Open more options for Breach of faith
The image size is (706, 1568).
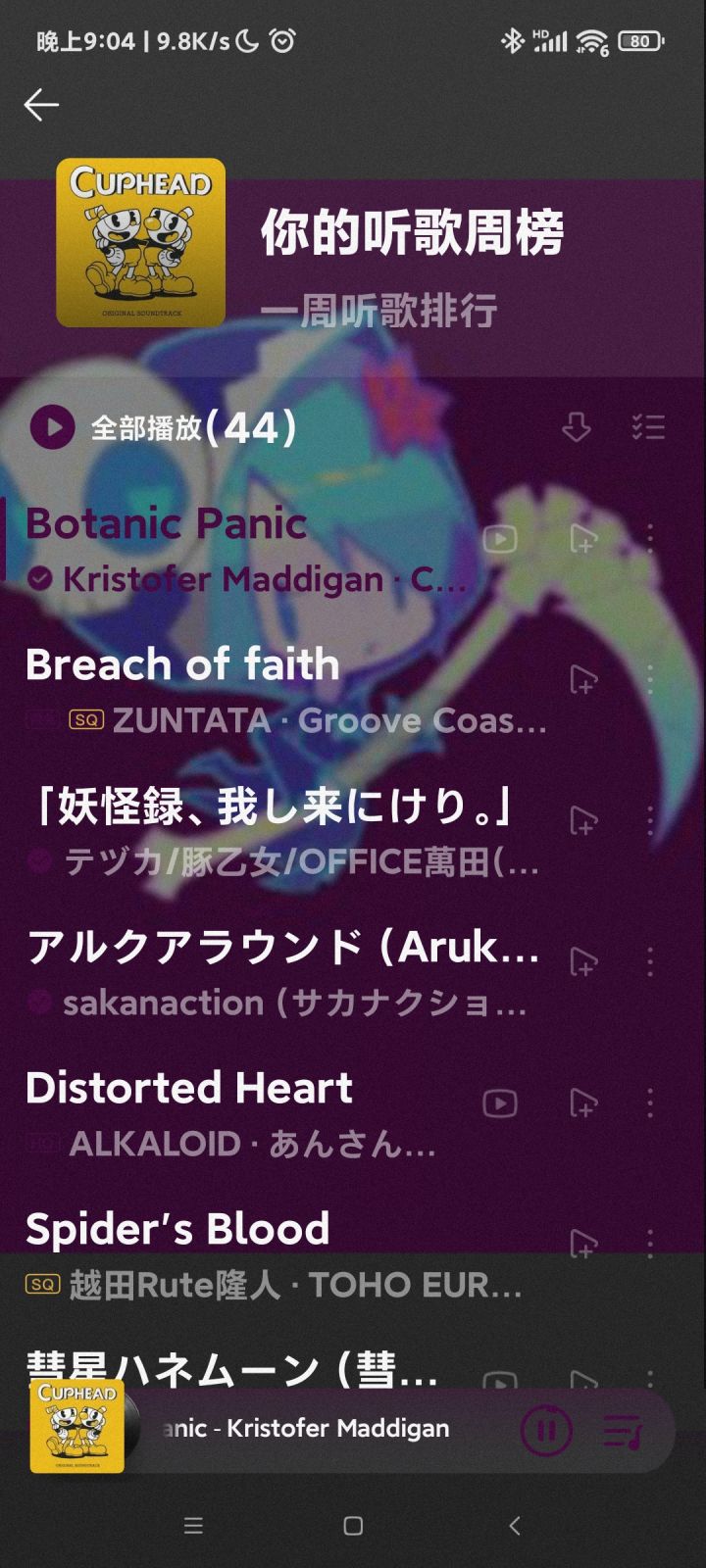click(x=650, y=679)
